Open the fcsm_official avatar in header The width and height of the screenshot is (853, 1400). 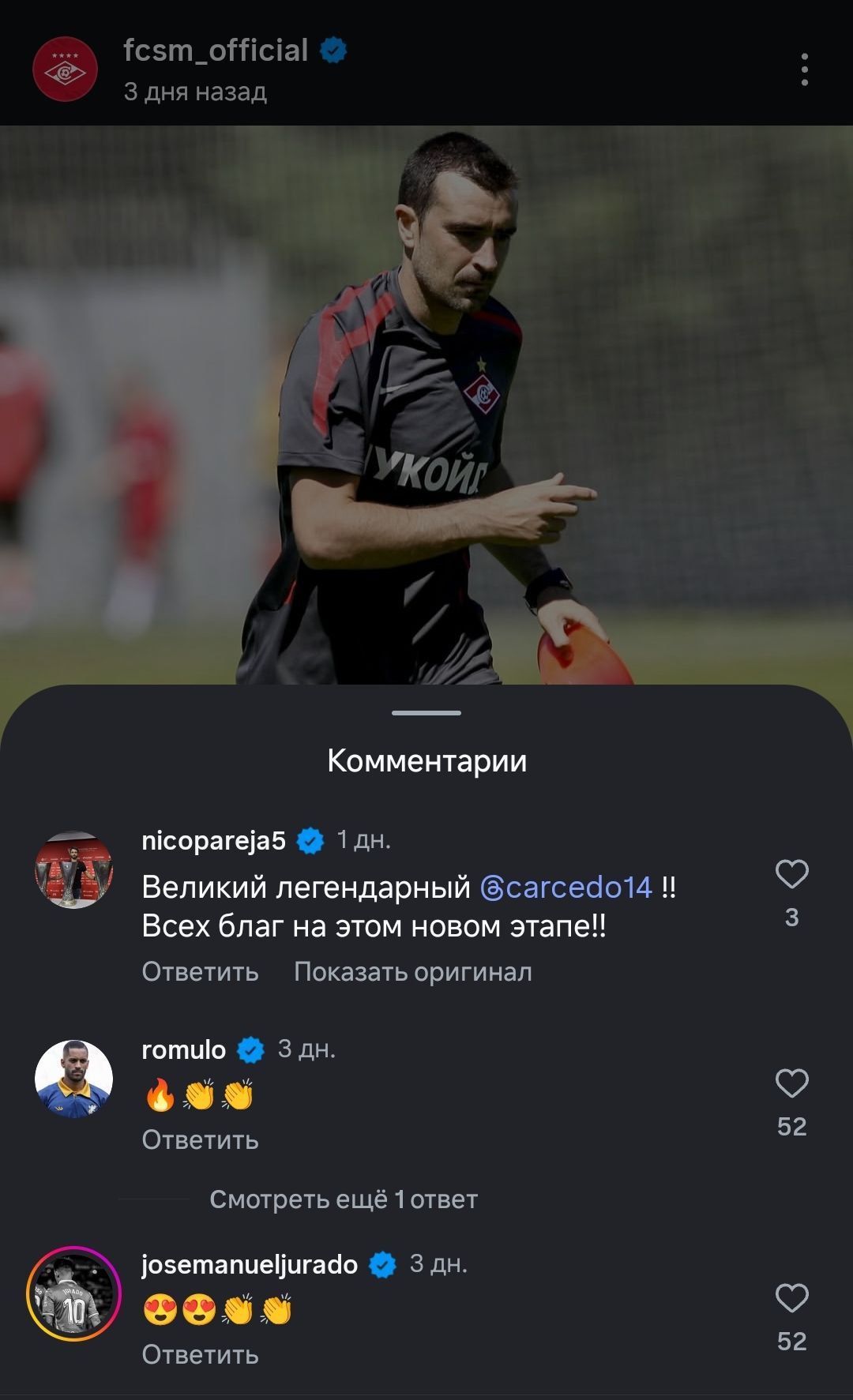click(x=65, y=69)
